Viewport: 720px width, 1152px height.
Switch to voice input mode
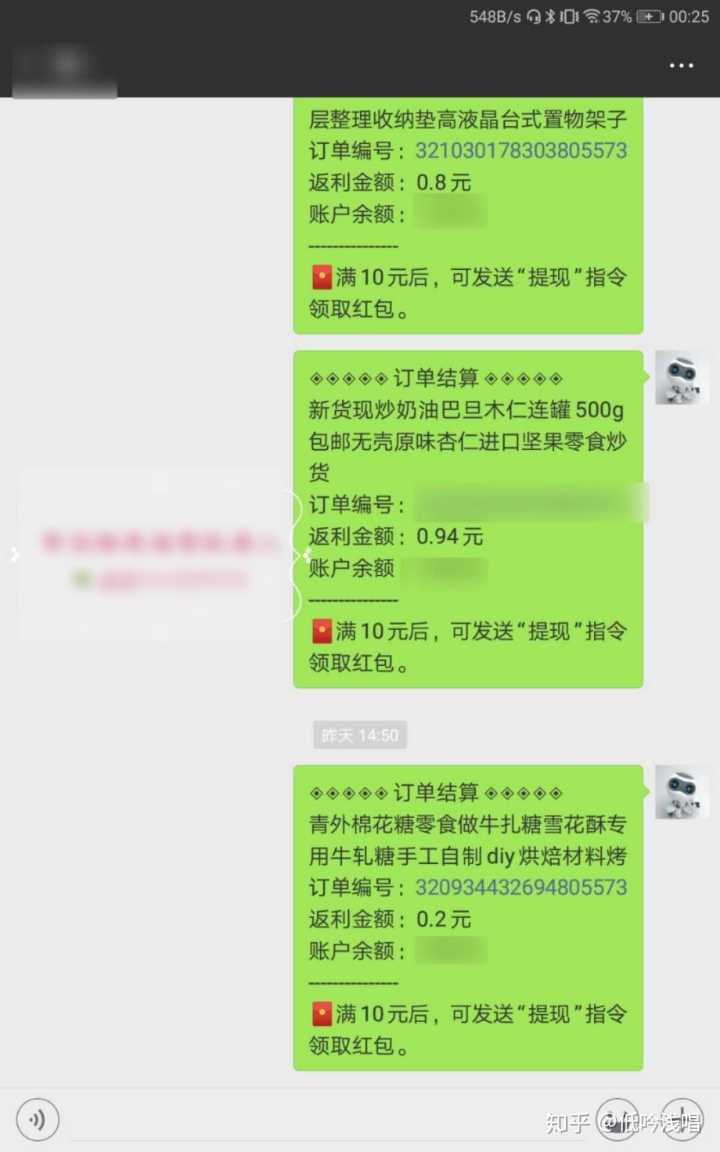click(x=38, y=1119)
